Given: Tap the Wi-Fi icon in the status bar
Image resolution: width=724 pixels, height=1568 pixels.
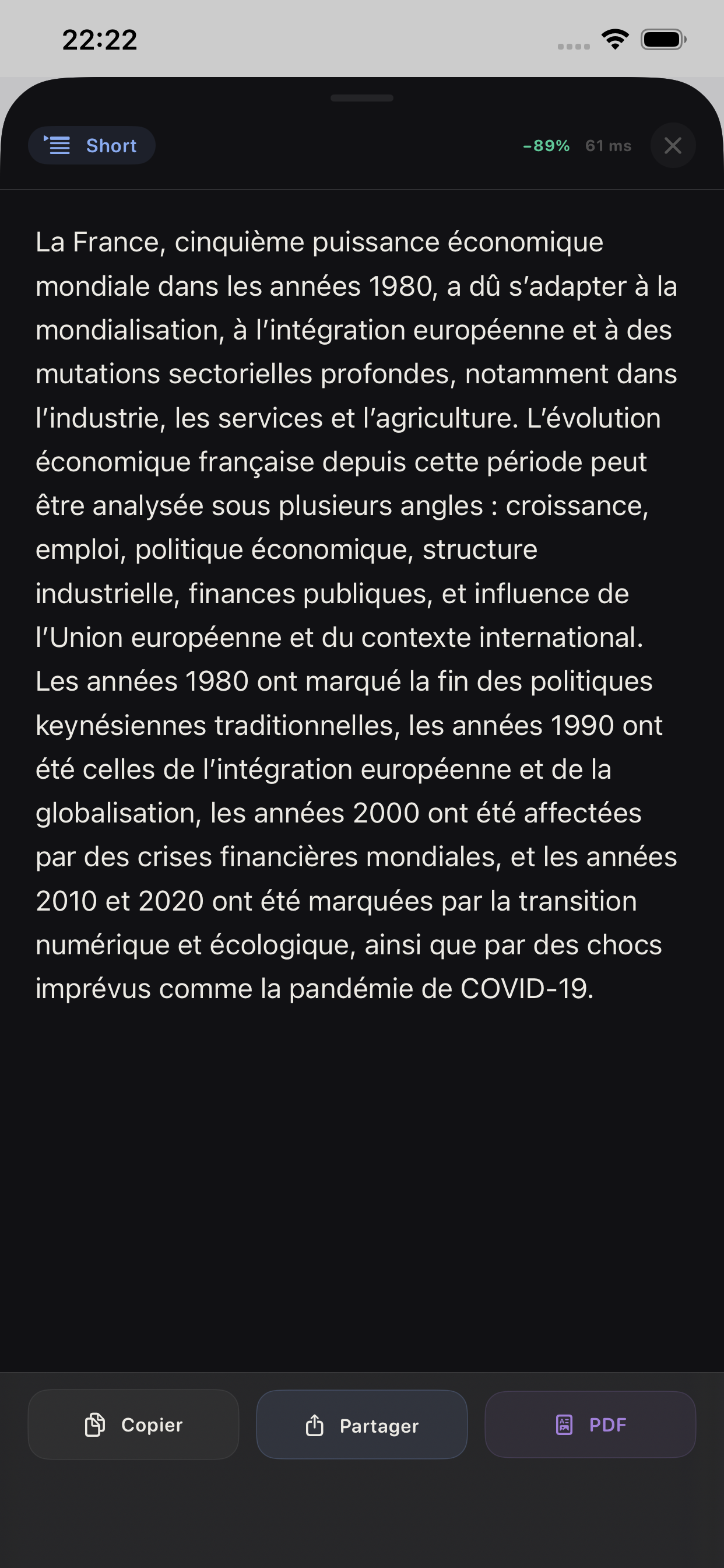Looking at the screenshot, I should (x=614, y=39).
